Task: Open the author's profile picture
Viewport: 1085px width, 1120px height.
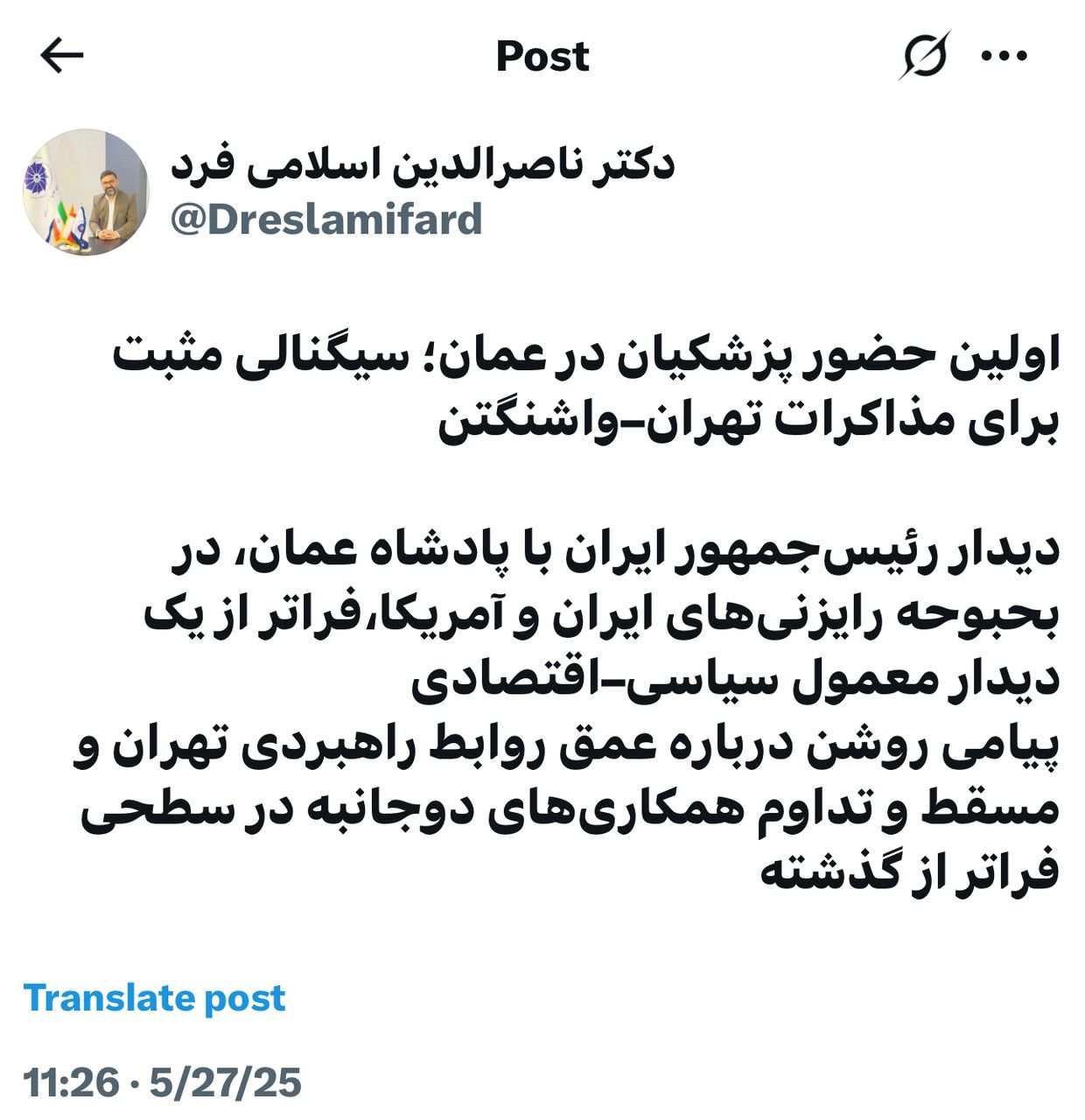Action: [86, 192]
